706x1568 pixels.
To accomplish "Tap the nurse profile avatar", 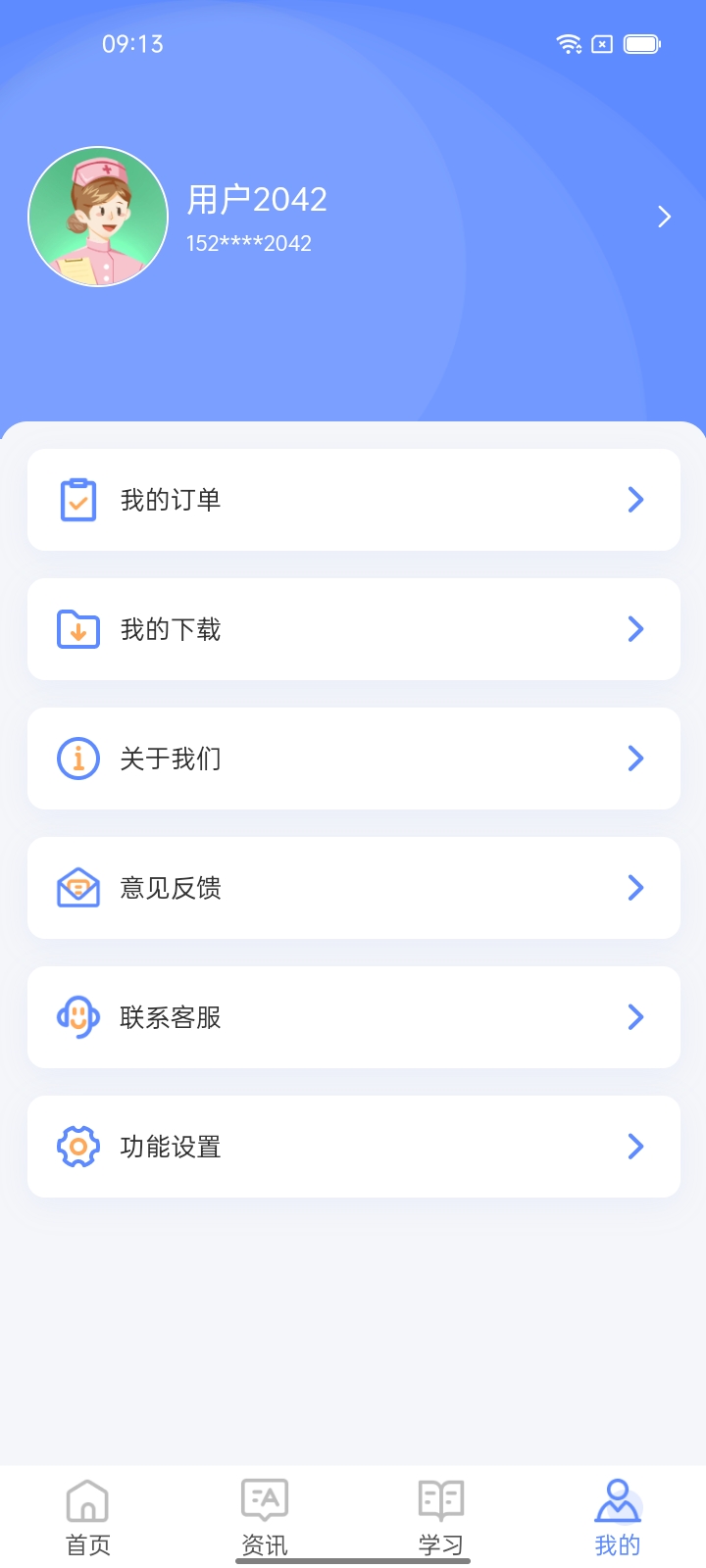I will pyautogui.click(x=98, y=217).
